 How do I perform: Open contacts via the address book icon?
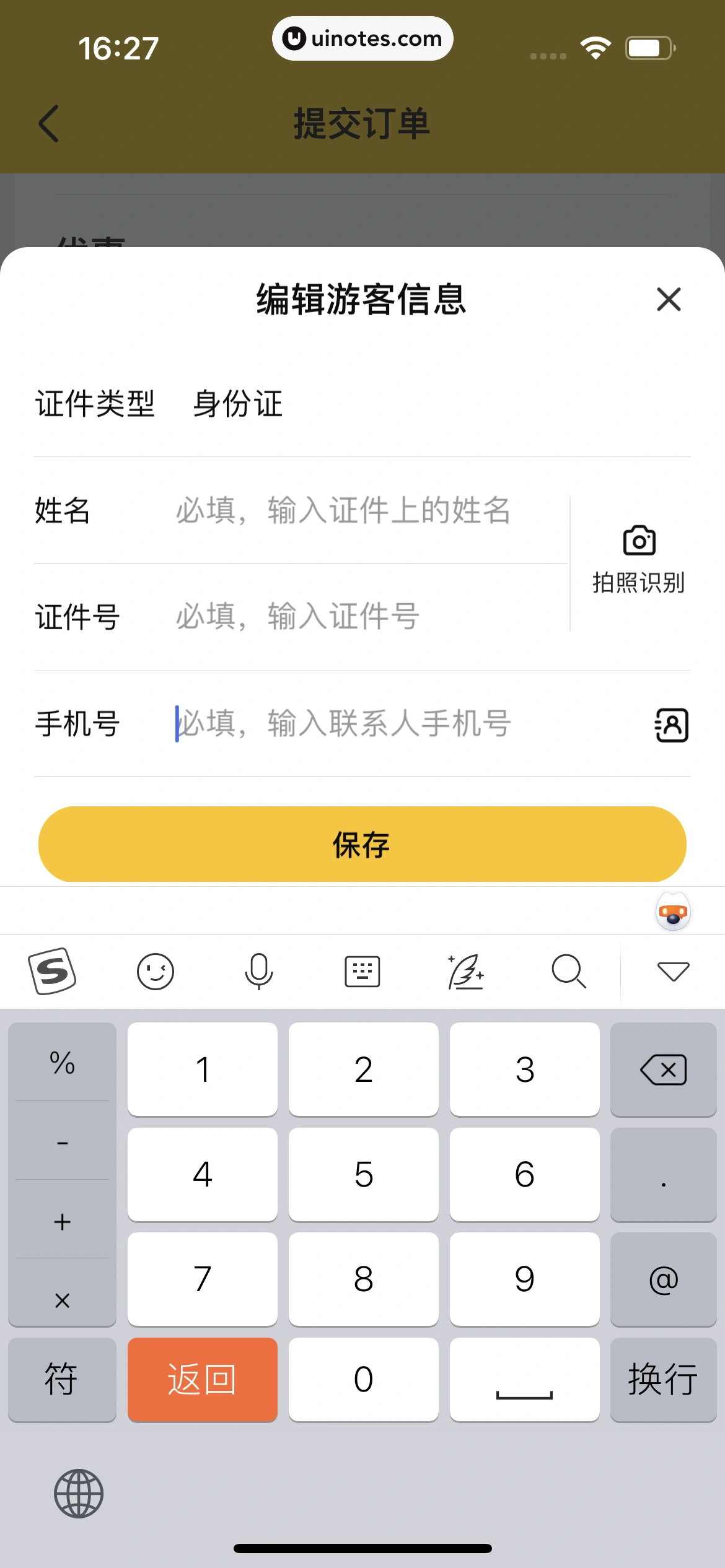coord(670,725)
